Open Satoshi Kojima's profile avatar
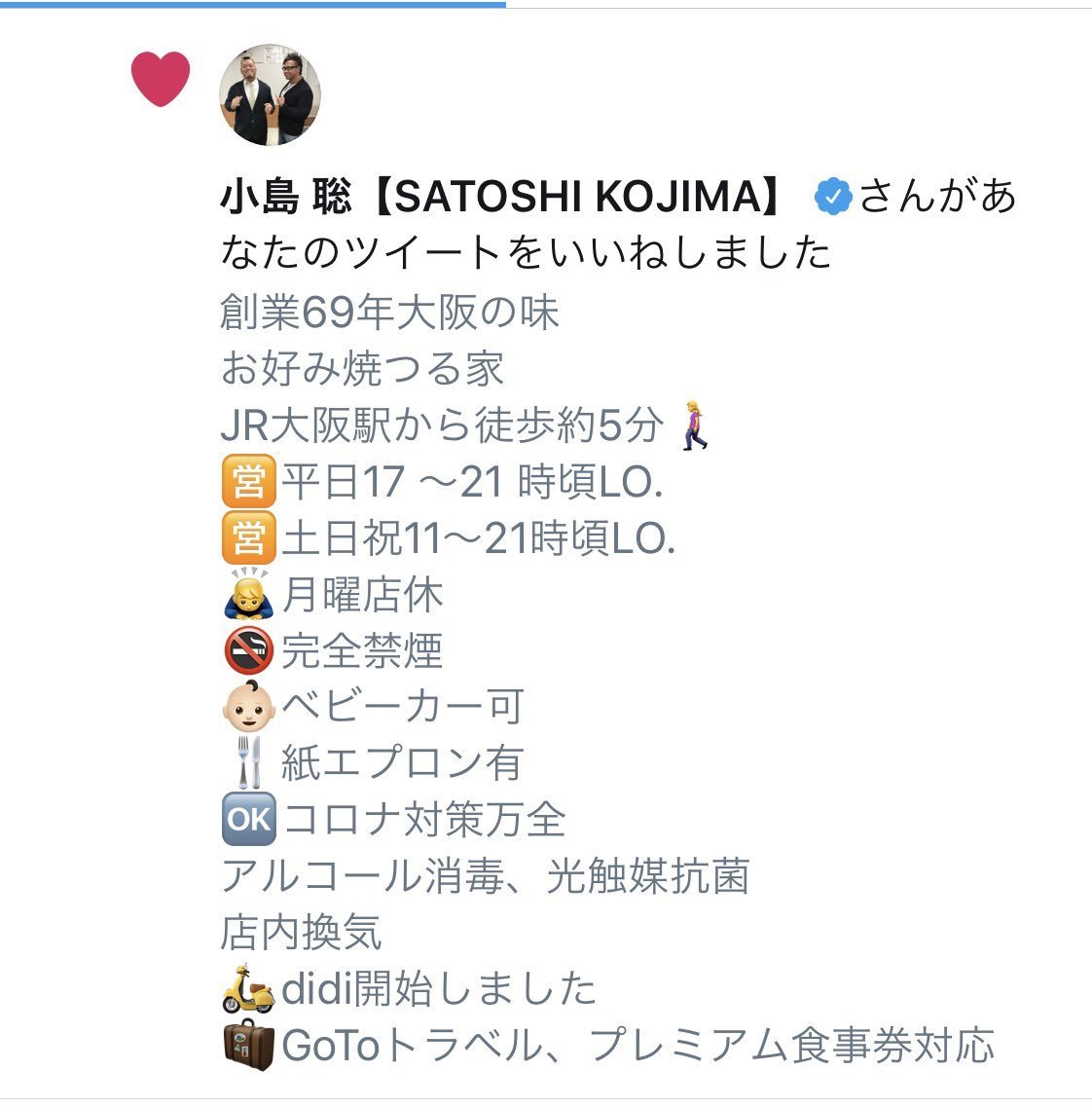The height and width of the screenshot is (1108, 1092). [x=270, y=95]
